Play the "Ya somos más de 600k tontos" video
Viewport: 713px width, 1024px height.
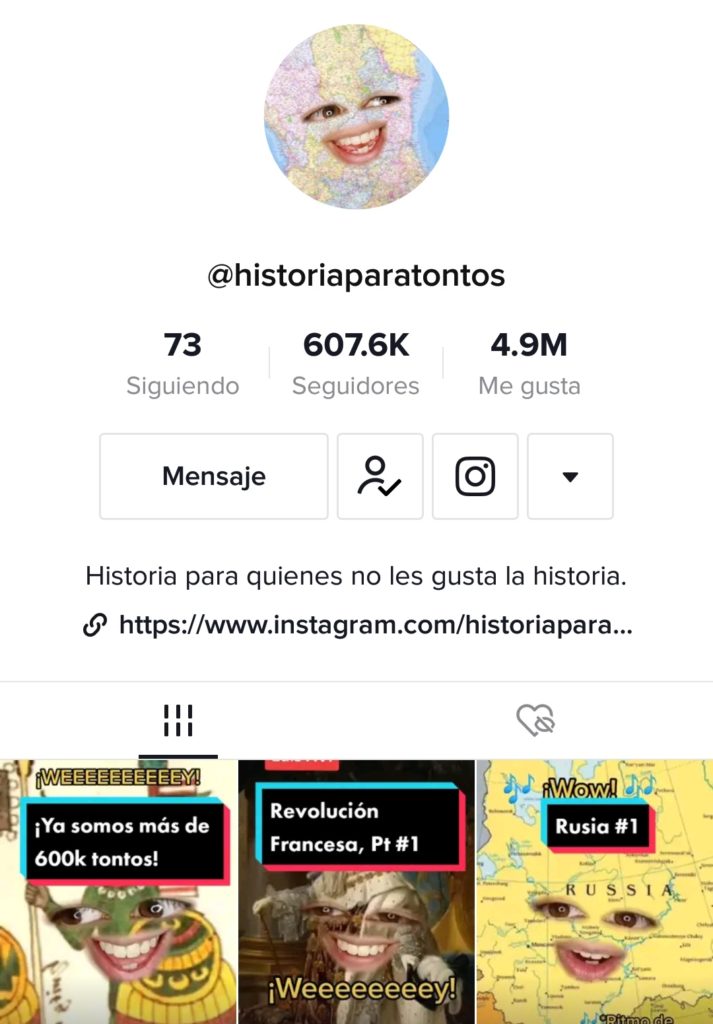pyautogui.click(x=118, y=892)
